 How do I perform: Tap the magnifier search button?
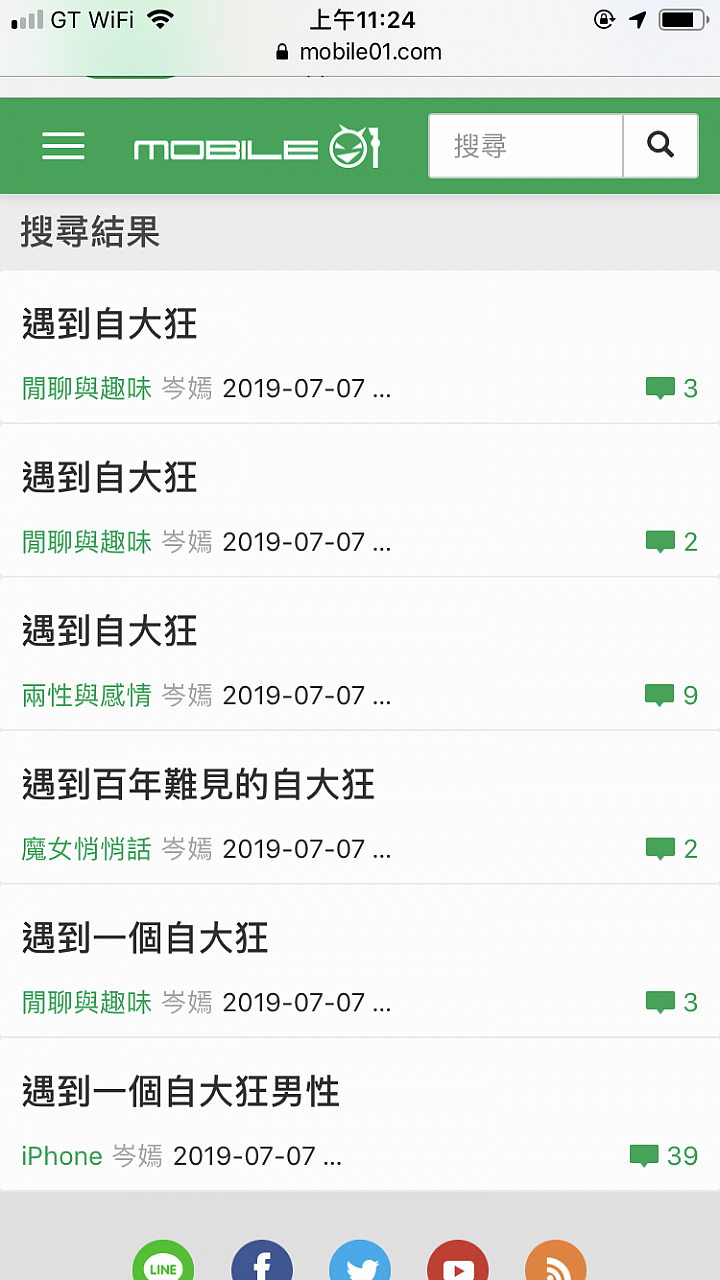[x=661, y=146]
